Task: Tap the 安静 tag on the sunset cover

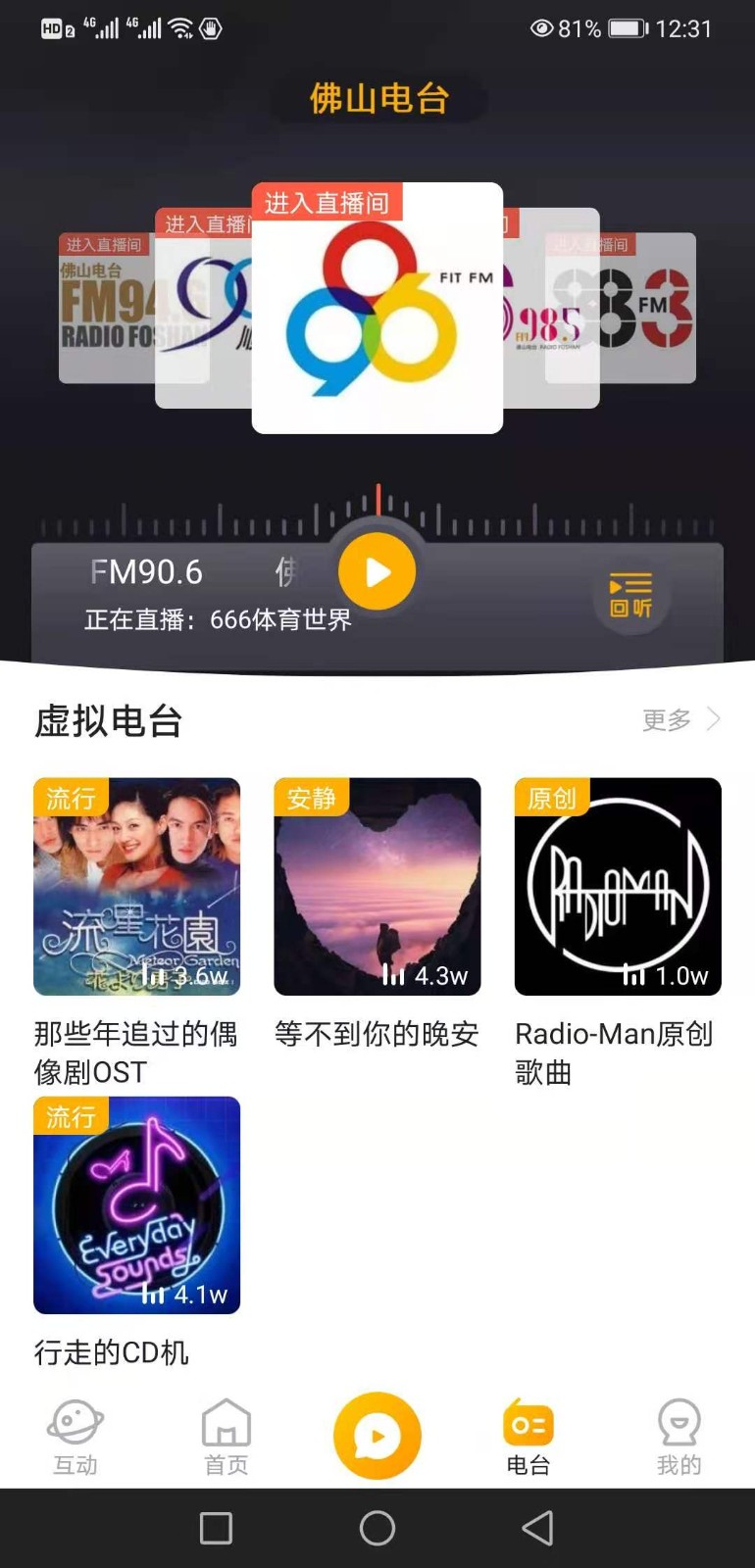Action: coord(310,799)
